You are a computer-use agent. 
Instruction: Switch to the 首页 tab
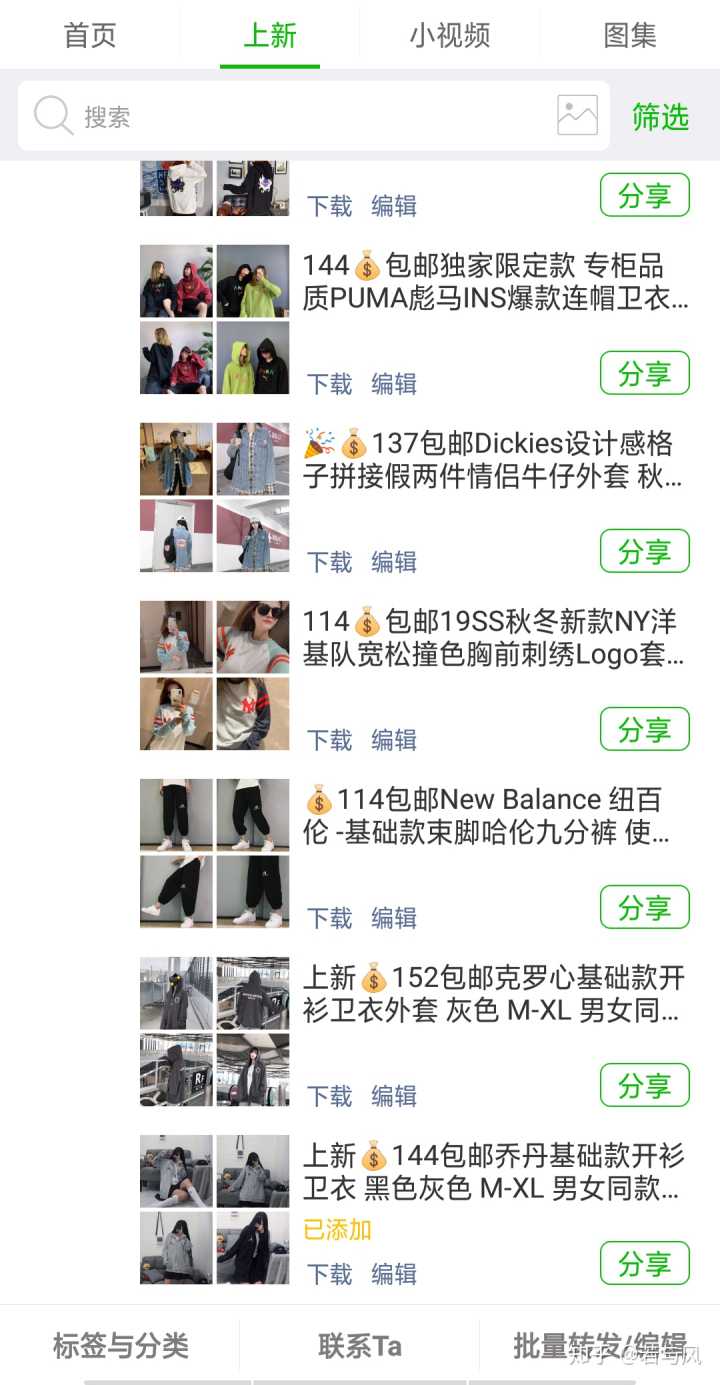pyautogui.click(x=90, y=35)
